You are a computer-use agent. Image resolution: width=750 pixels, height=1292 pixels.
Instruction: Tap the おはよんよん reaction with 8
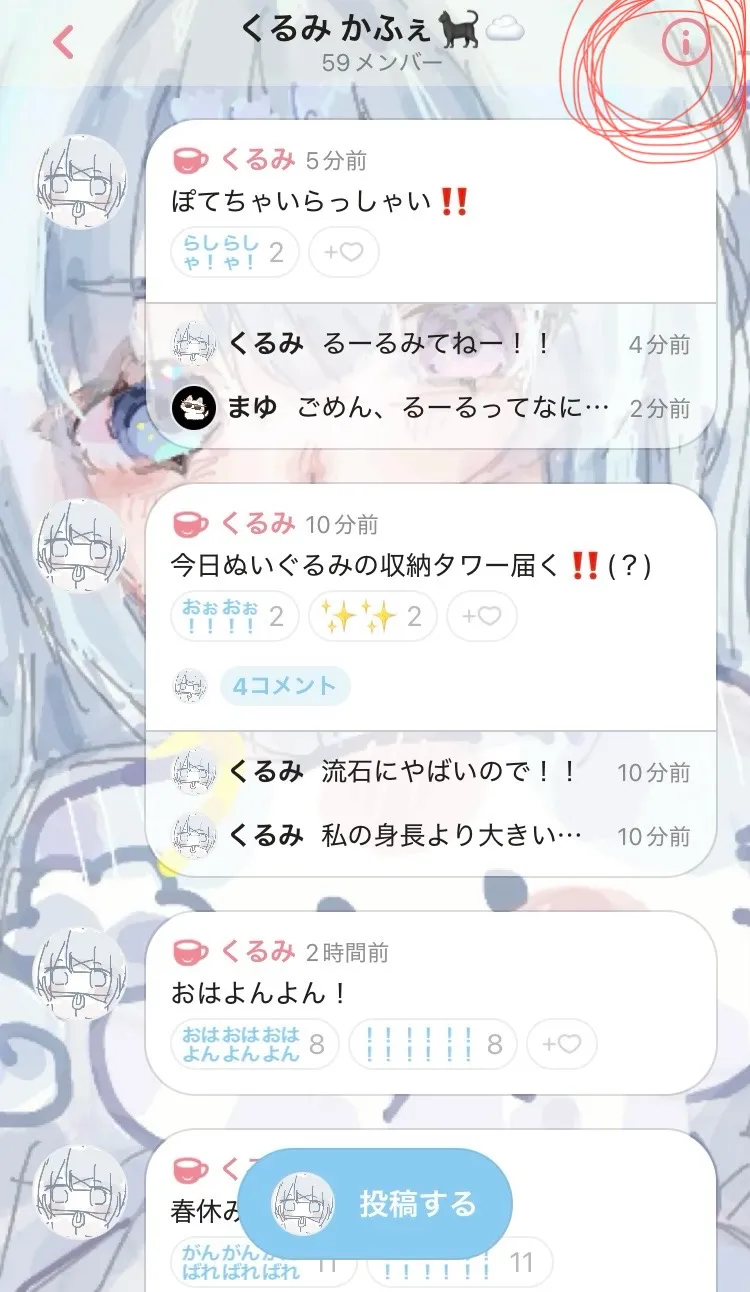tap(255, 1045)
